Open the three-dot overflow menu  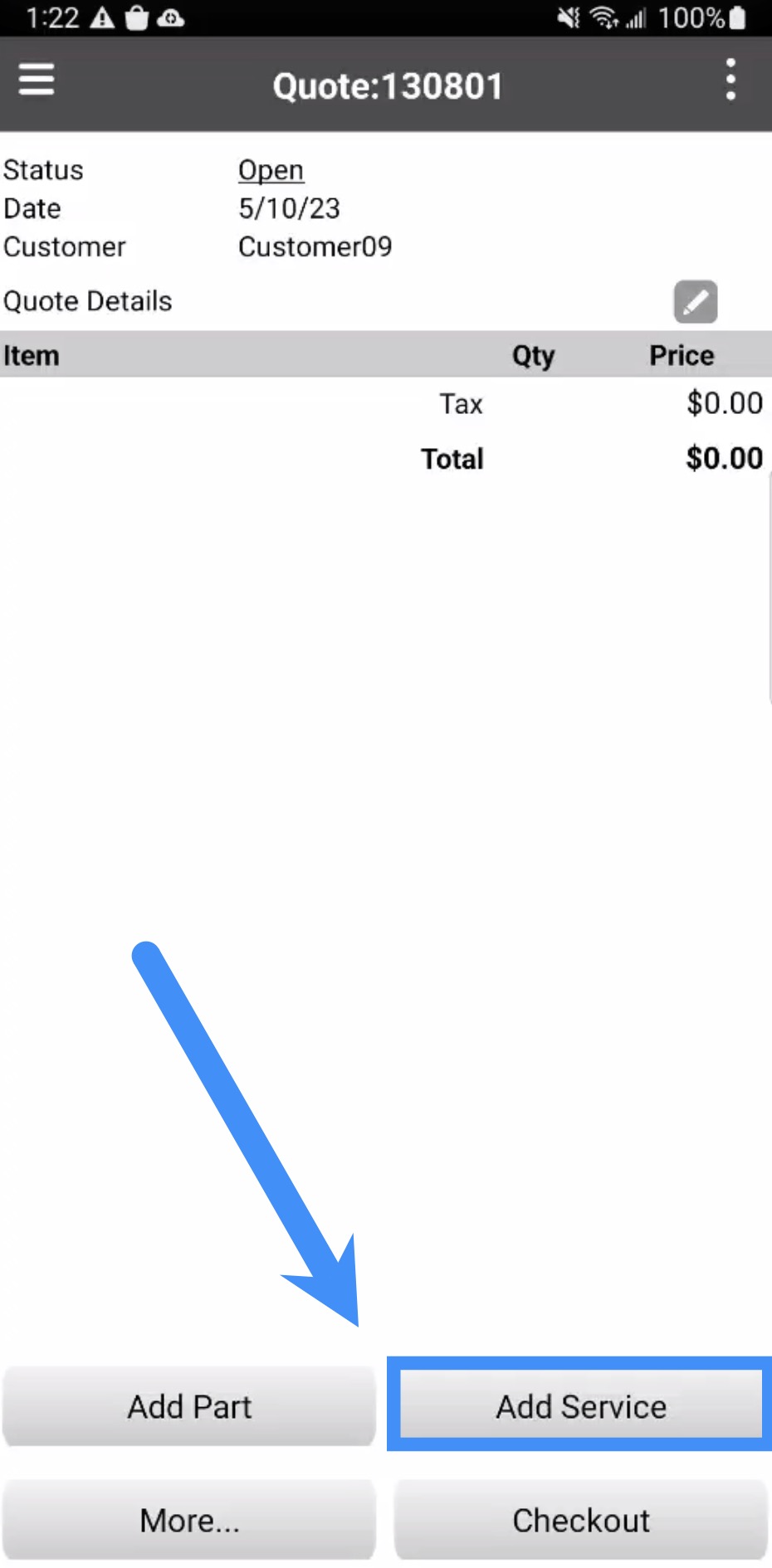[730, 80]
